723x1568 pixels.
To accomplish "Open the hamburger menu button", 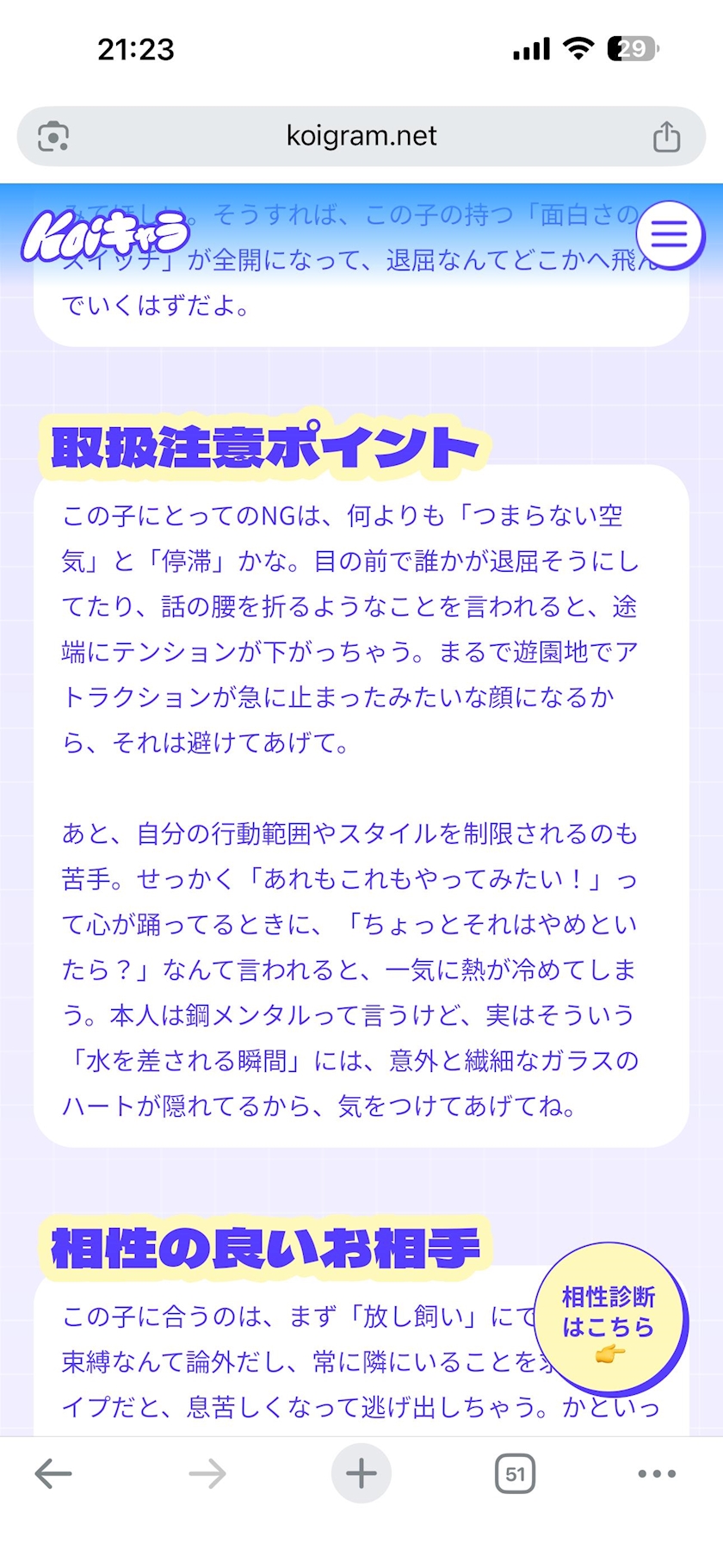I will click(670, 233).
